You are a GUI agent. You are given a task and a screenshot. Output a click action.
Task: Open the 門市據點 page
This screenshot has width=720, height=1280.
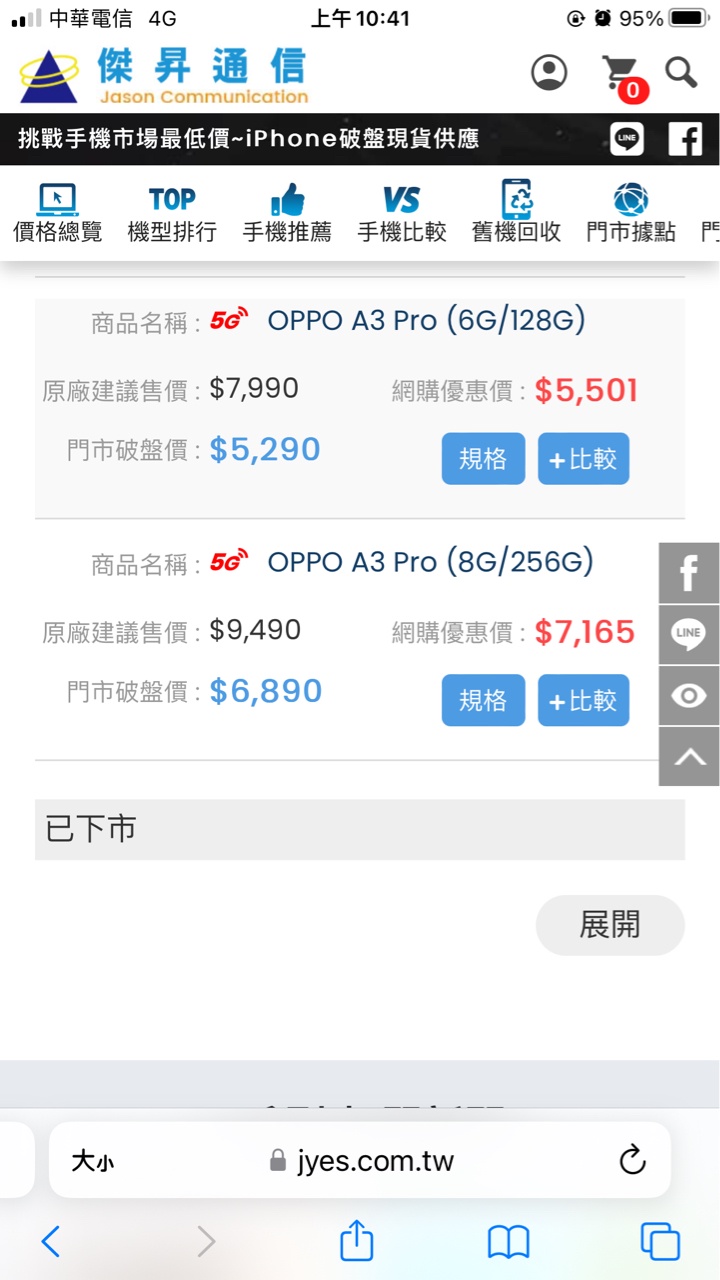coord(631,213)
